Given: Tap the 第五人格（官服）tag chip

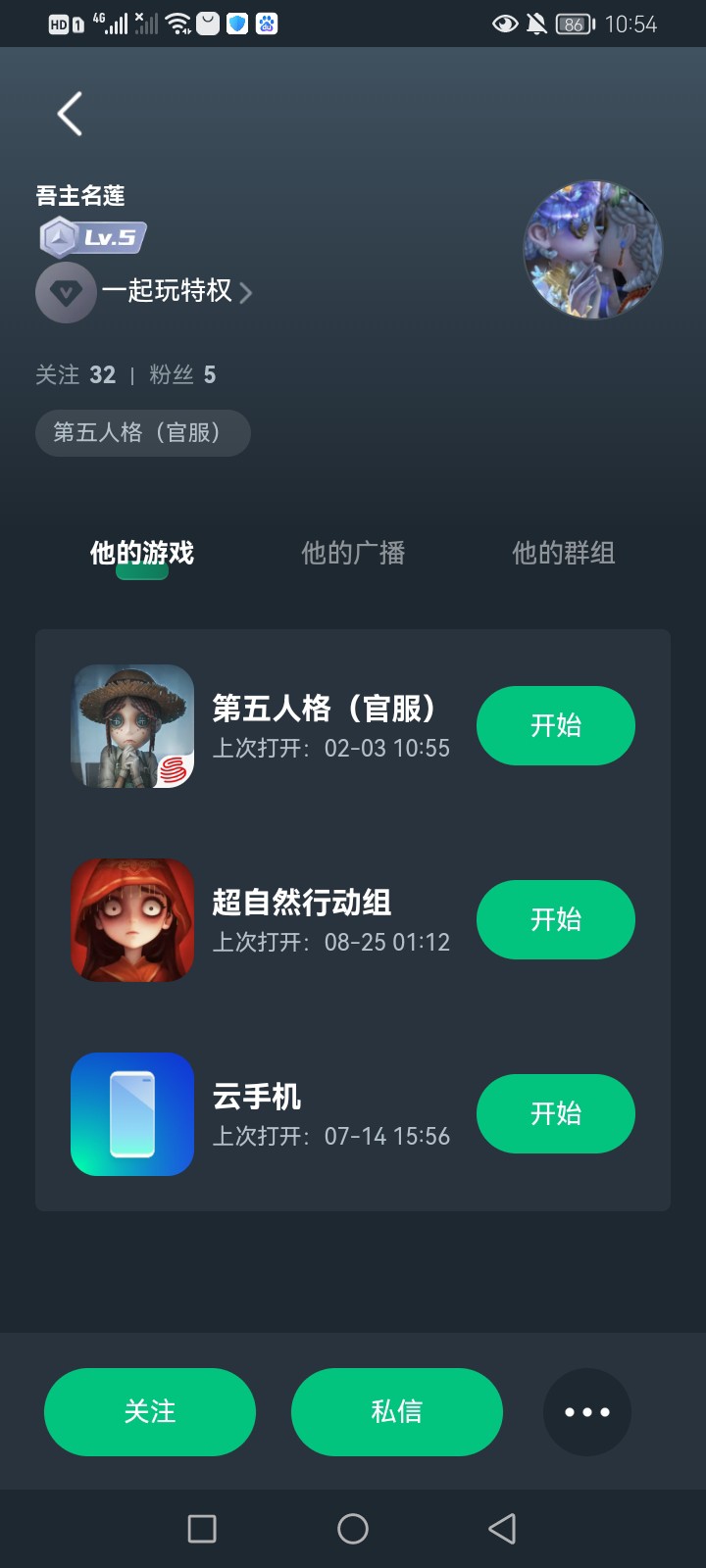Looking at the screenshot, I should coord(142,433).
